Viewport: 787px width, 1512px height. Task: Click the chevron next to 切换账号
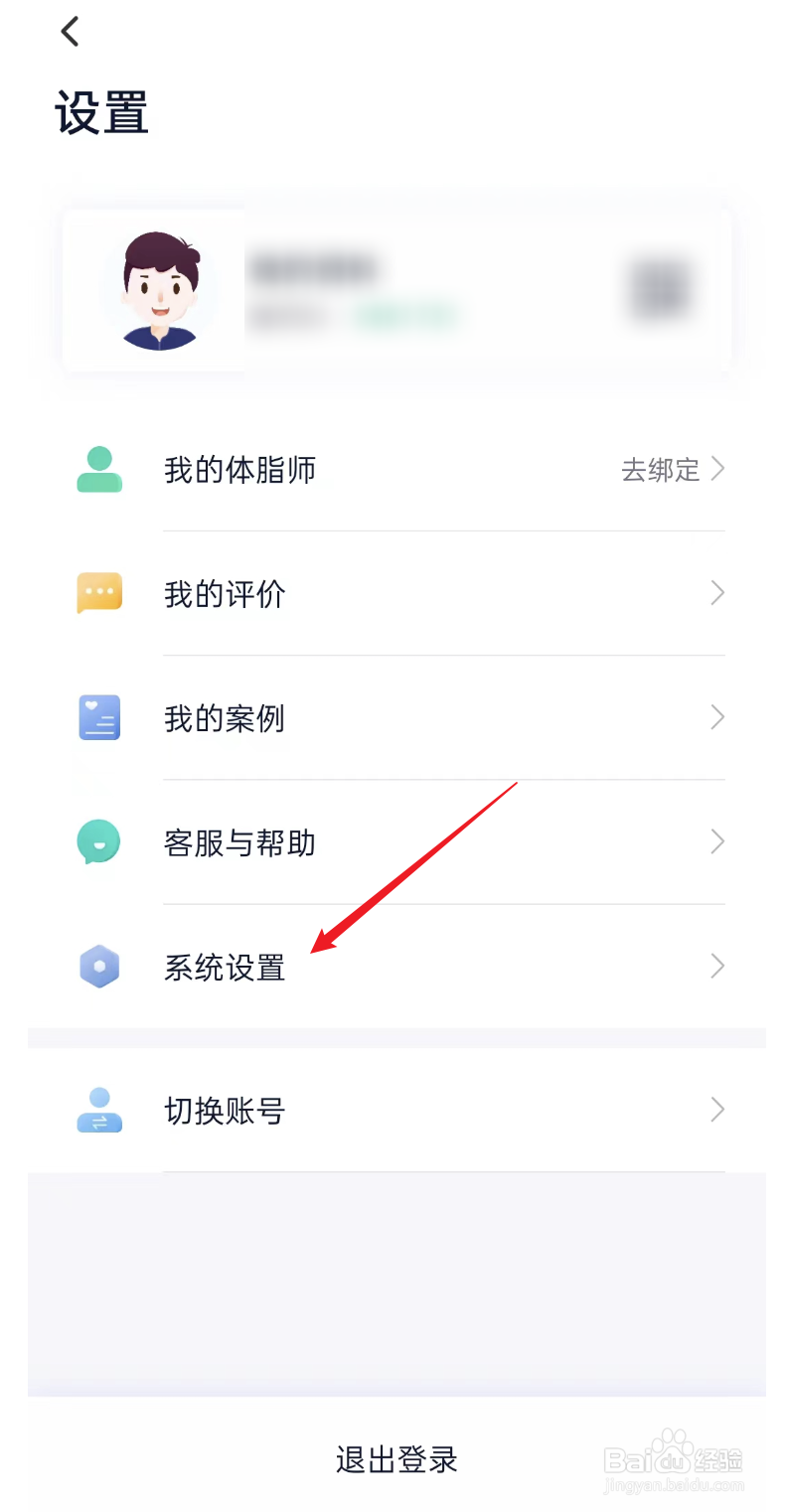(717, 1110)
